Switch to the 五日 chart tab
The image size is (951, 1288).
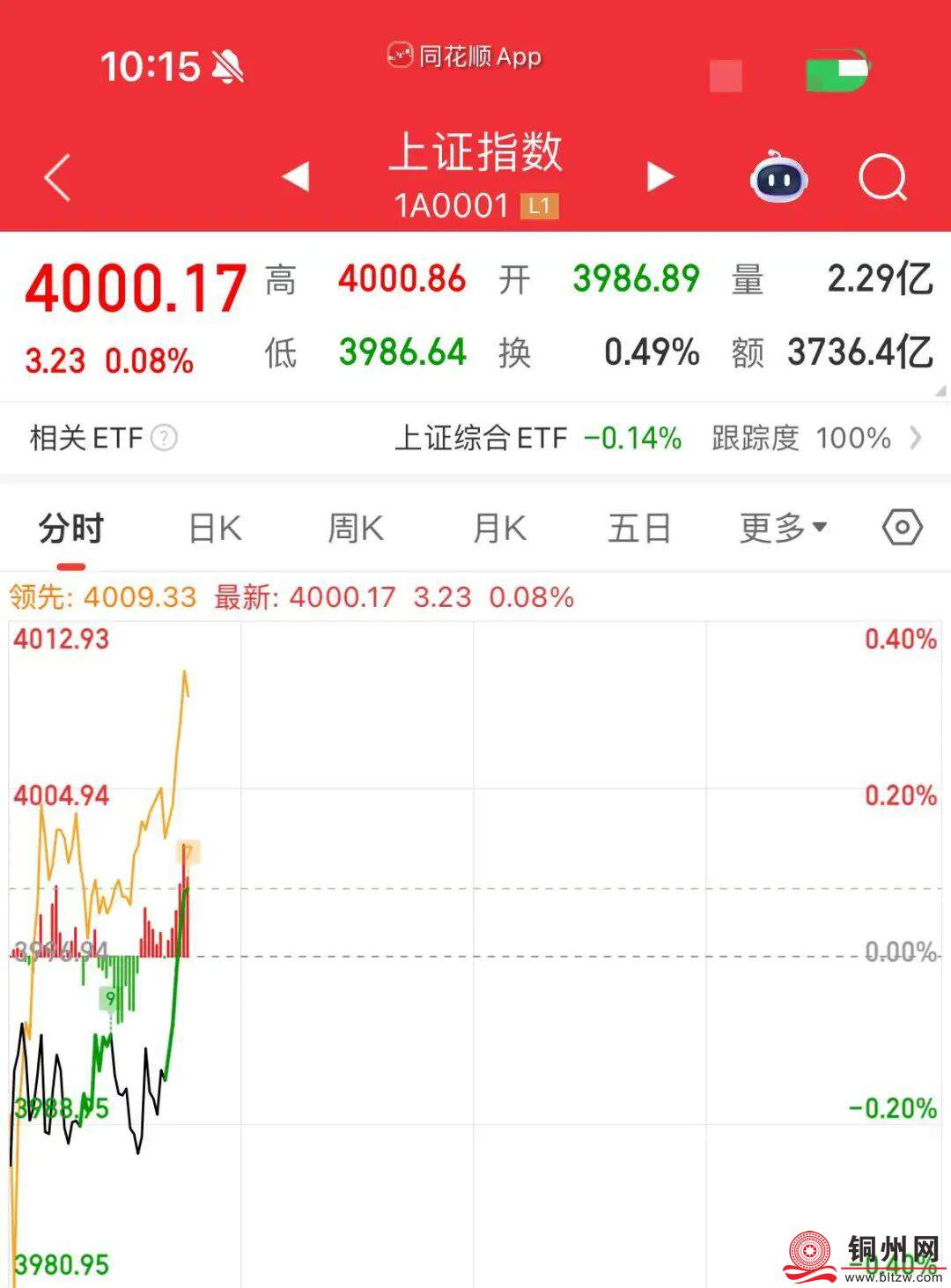639,529
